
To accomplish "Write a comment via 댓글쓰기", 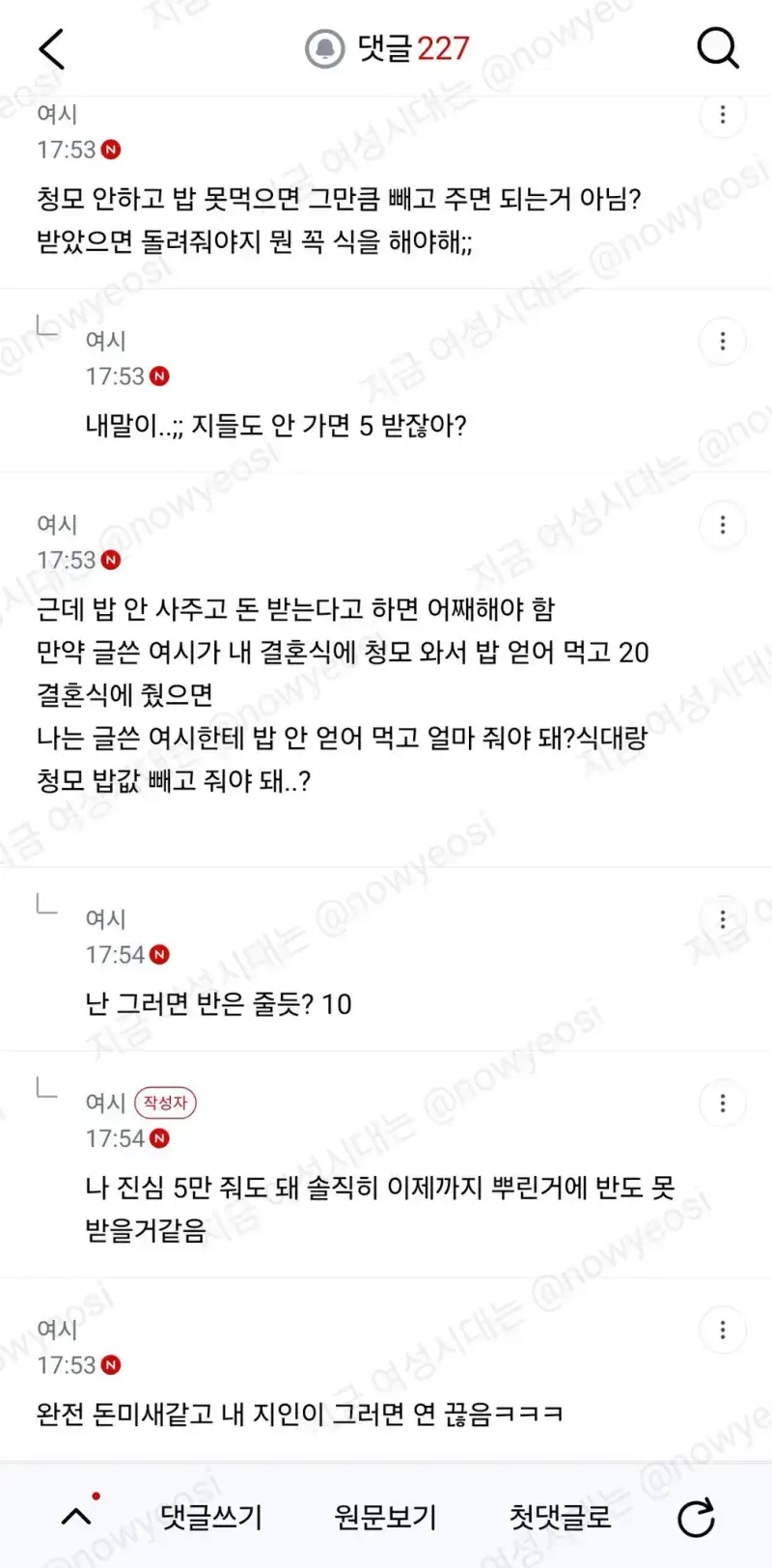I will pos(210,1517).
